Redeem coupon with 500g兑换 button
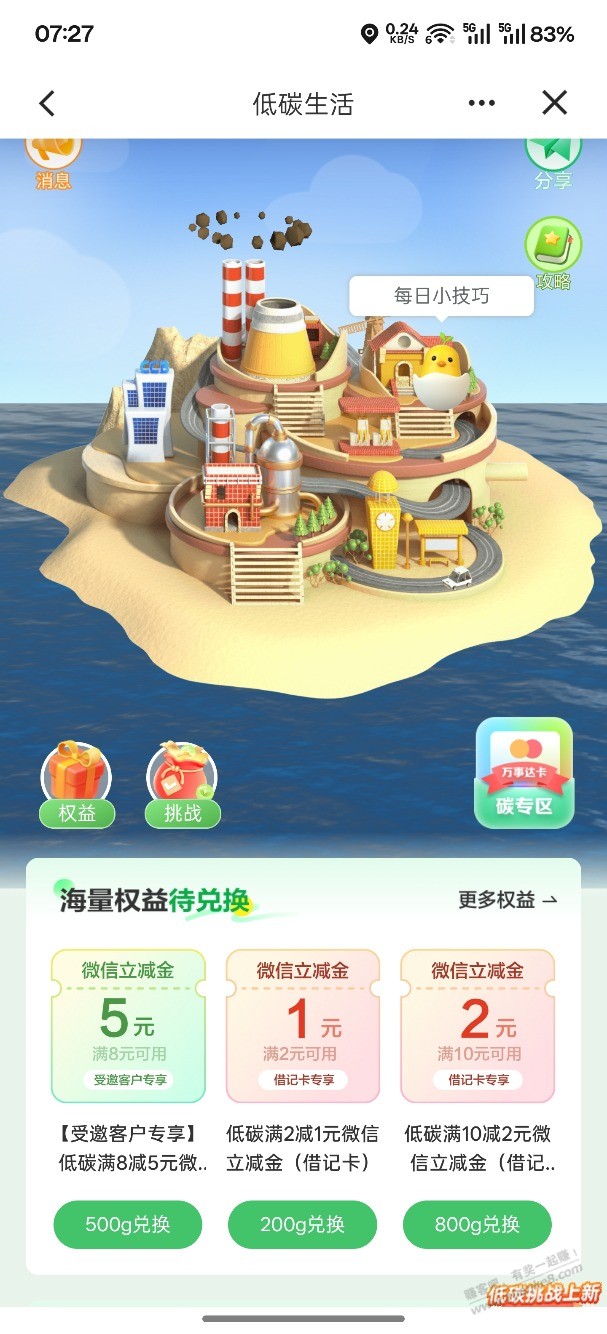Viewport: 607px width, 1334px height. pyautogui.click(x=128, y=1224)
